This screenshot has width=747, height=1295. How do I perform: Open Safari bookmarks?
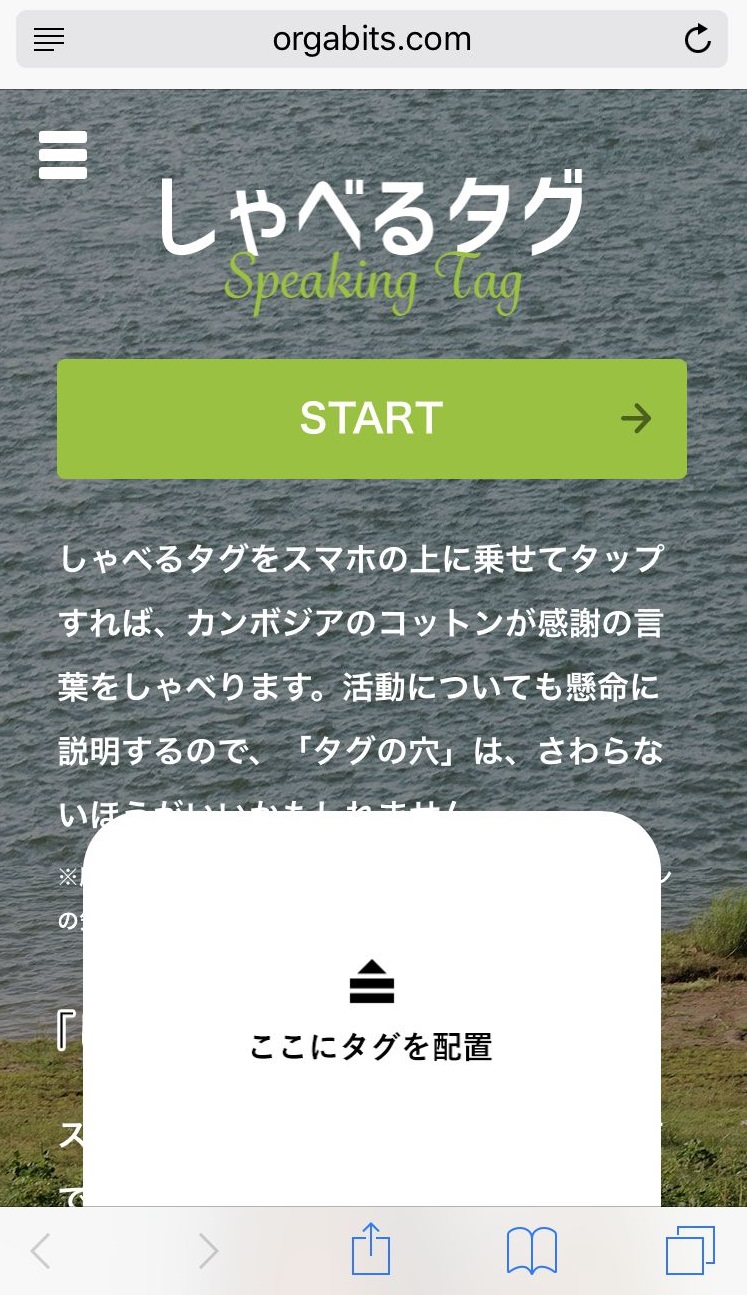pyautogui.click(x=532, y=1251)
